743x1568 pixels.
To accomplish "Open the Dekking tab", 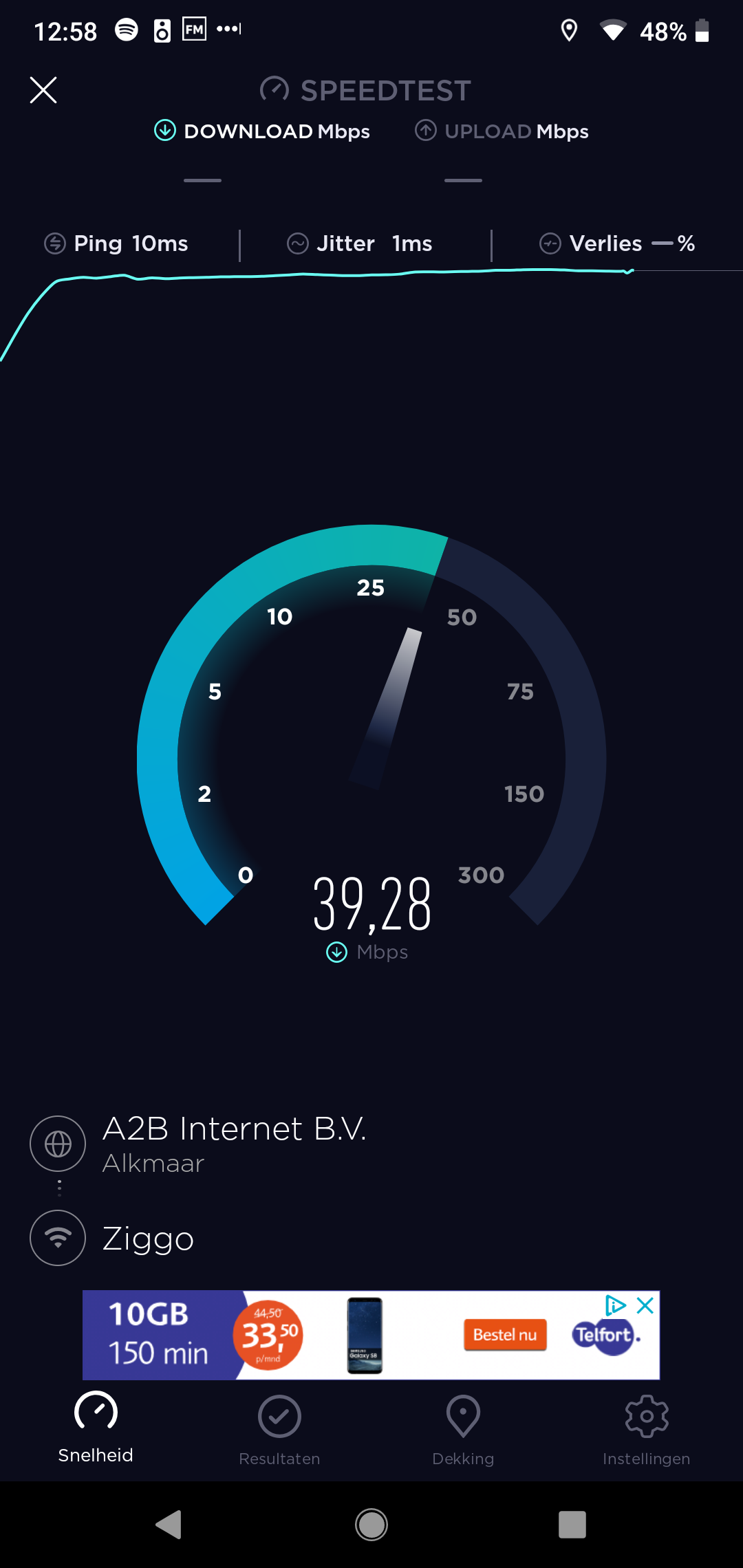I will point(463,1430).
